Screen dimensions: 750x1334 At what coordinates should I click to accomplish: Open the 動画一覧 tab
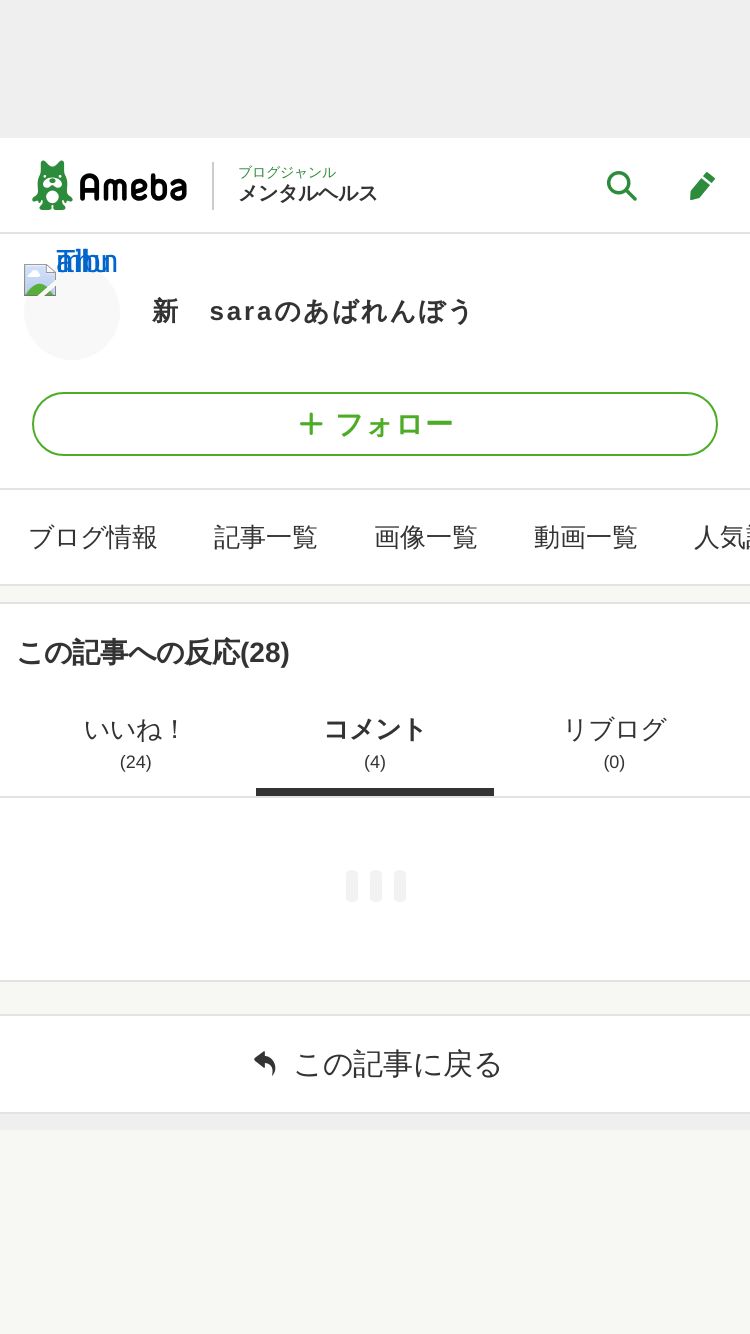click(x=586, y=537)
